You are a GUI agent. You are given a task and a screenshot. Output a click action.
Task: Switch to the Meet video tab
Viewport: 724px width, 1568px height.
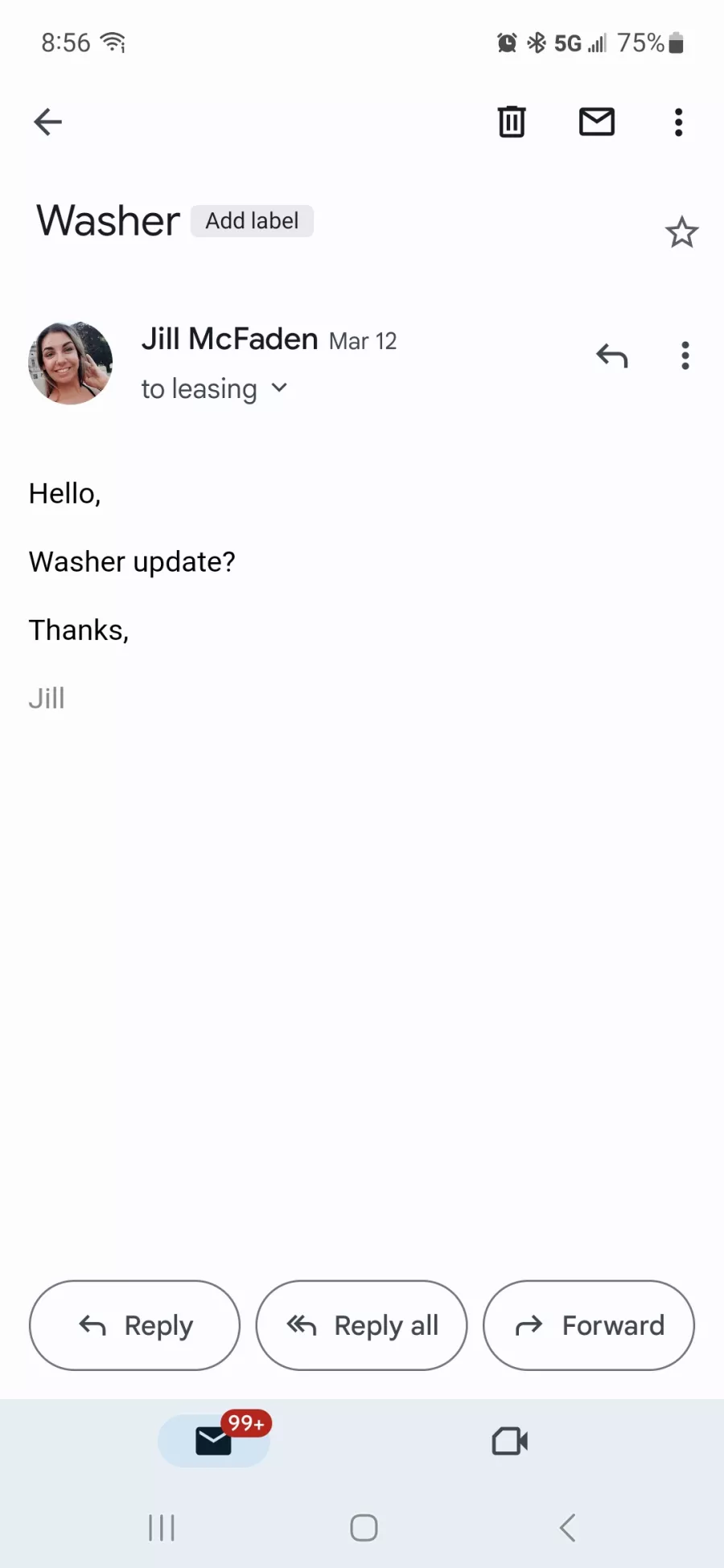tap(509, 1441)
